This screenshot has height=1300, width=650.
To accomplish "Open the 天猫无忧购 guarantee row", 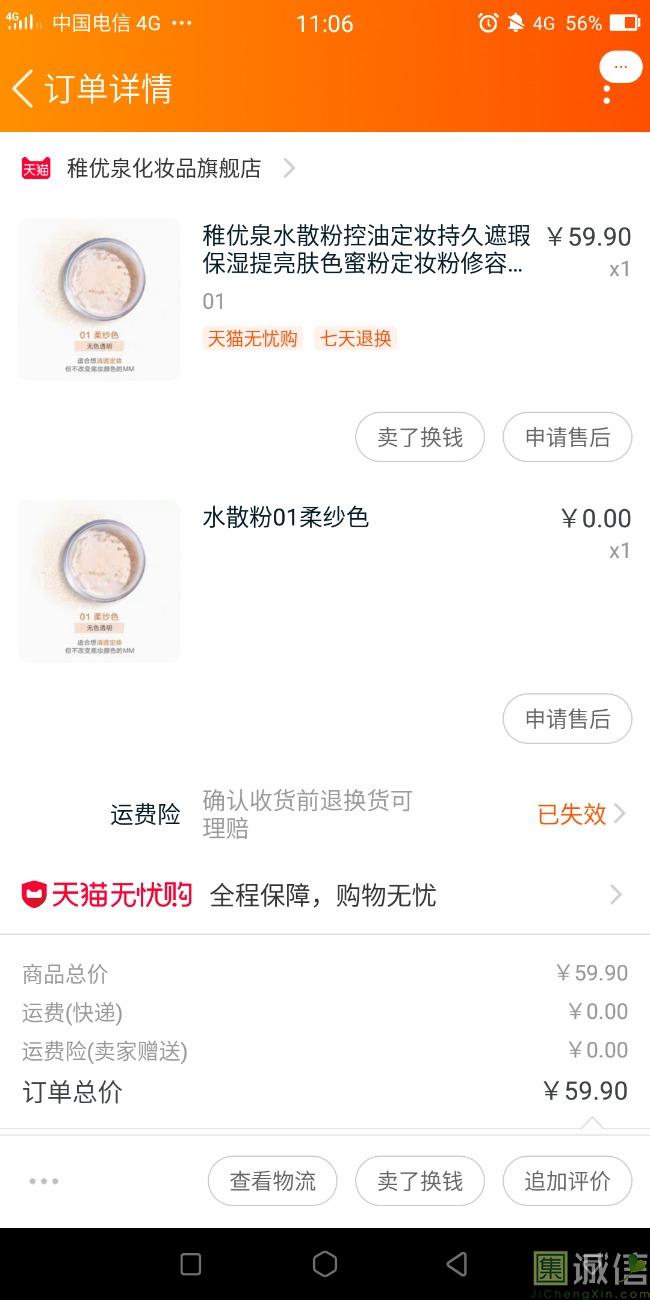I will [x=325, y=894].
